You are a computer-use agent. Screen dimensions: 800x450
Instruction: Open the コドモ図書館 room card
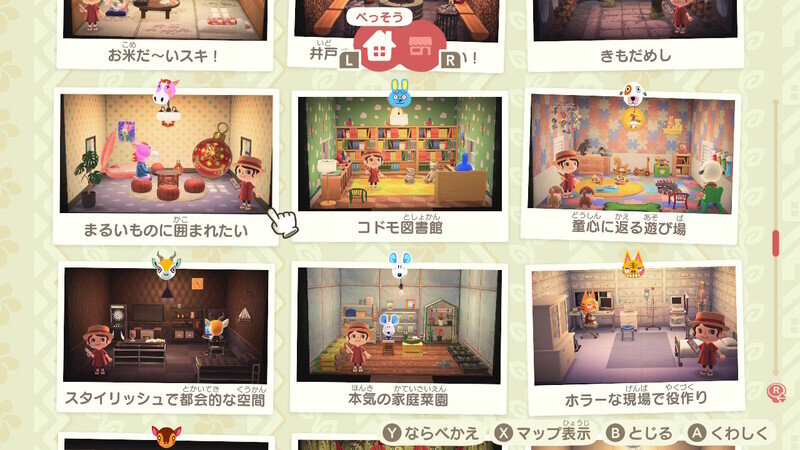click(400, 165)
